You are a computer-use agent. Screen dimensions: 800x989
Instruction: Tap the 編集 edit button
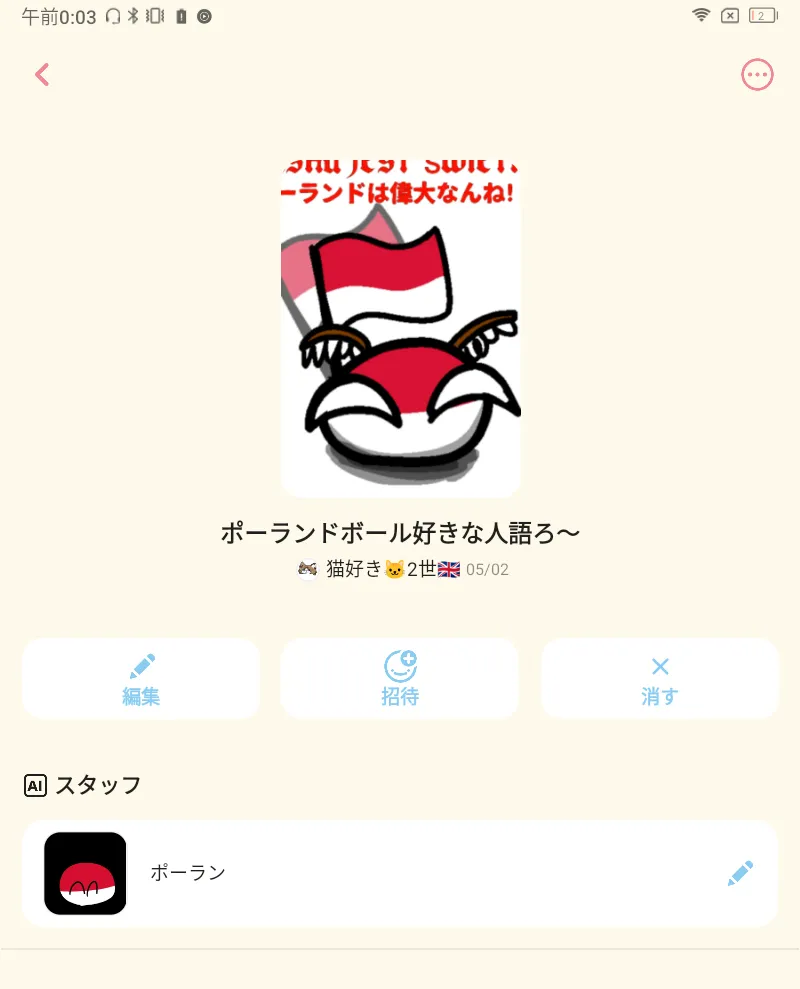point(141,679)
